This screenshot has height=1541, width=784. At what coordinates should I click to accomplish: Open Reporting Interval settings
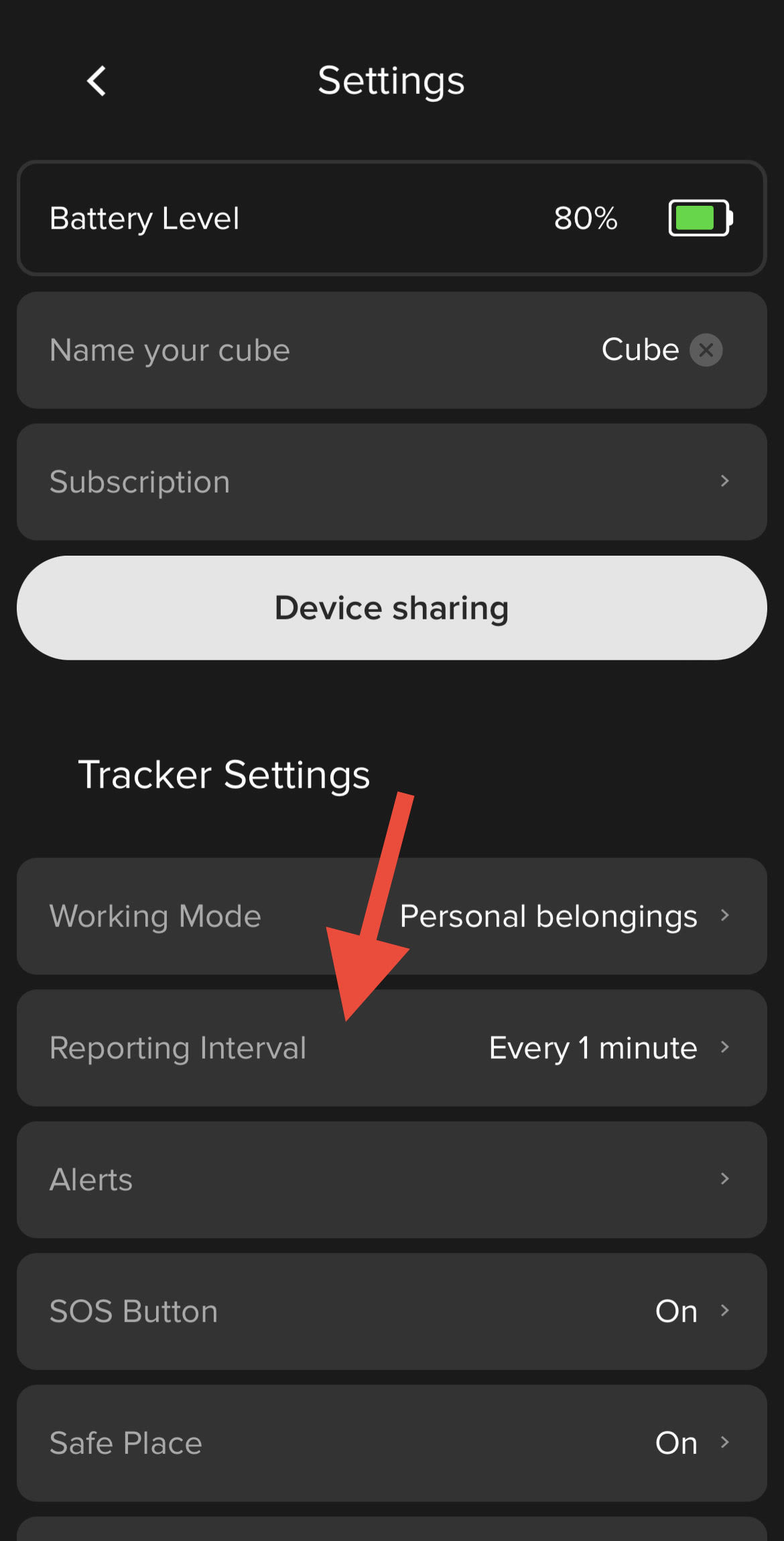[x=392, y=1048]
